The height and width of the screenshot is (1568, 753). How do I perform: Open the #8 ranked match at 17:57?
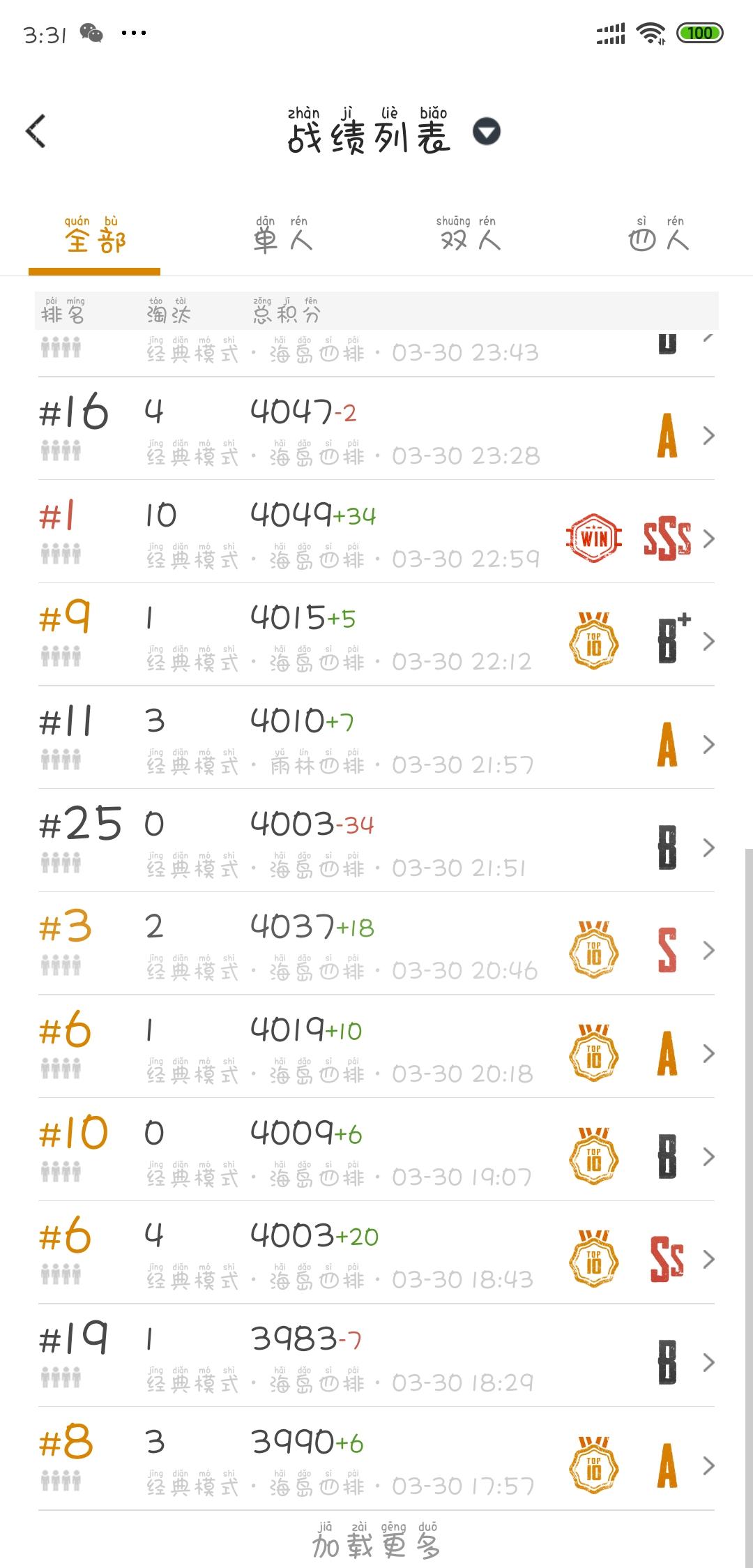(x=376, y=1459)
